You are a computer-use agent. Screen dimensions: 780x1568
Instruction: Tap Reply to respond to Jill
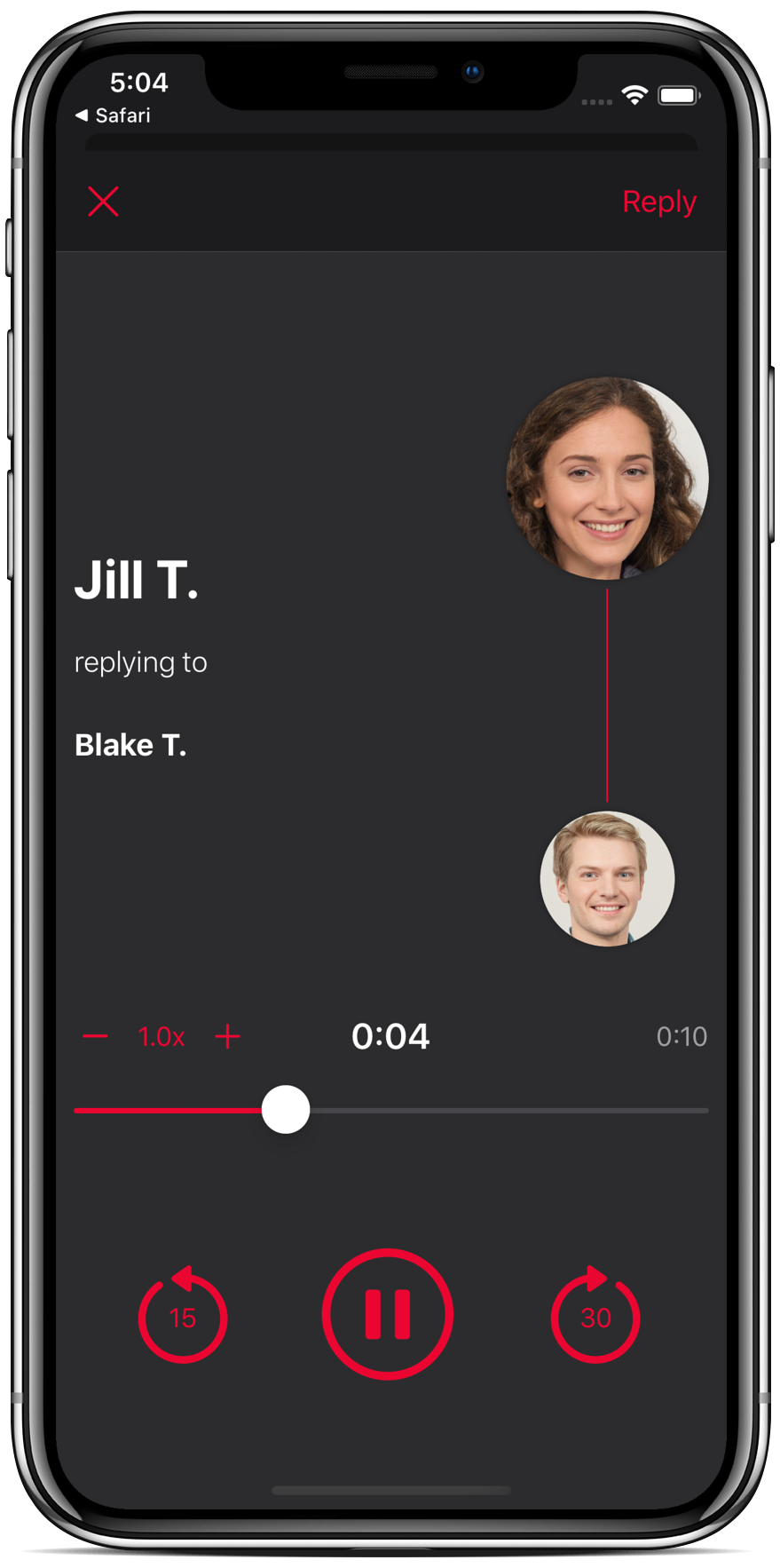point(658,202)
